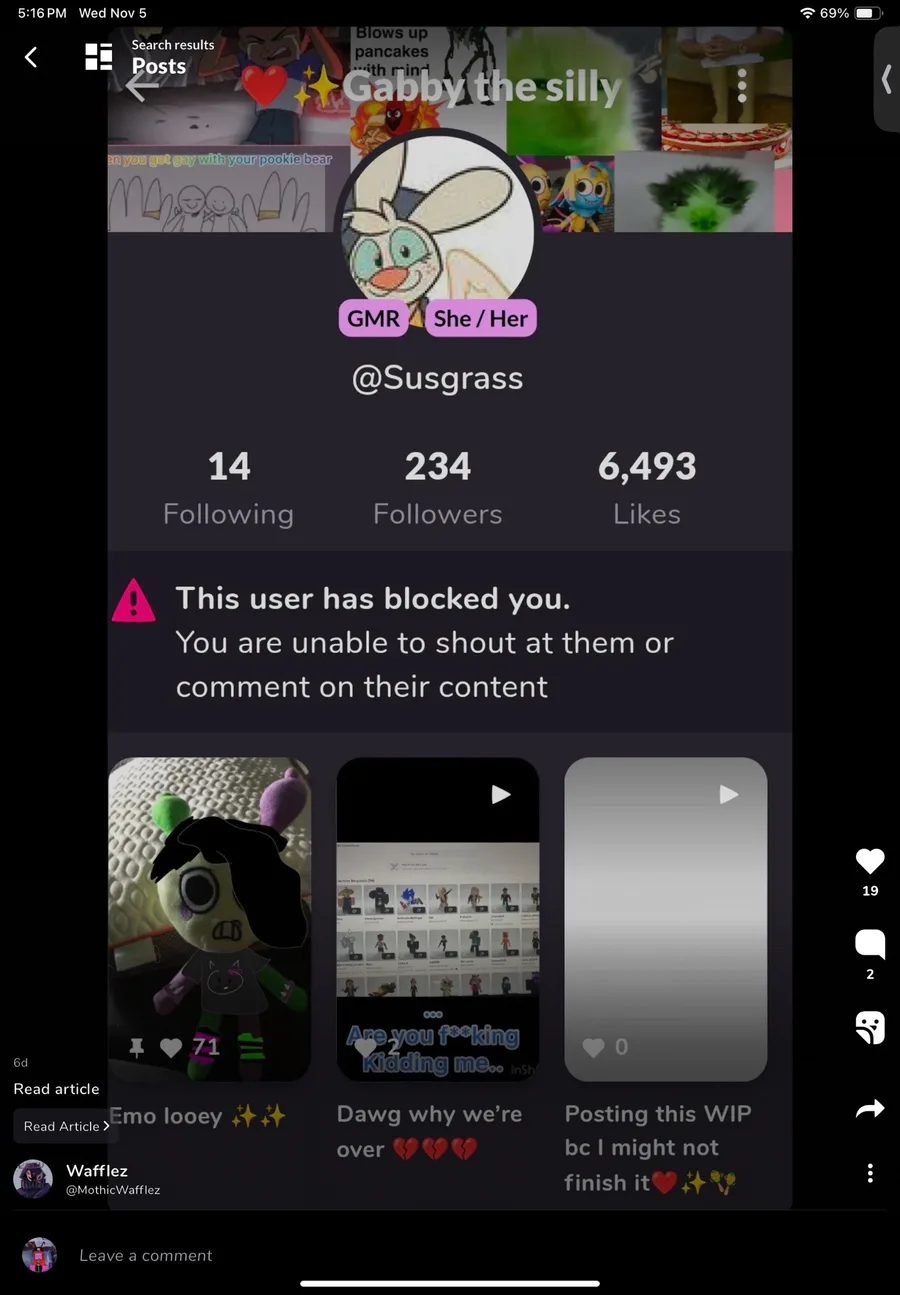Tap the Read Article button
Screen dimensions: 900x1295
click(66, 1126)
